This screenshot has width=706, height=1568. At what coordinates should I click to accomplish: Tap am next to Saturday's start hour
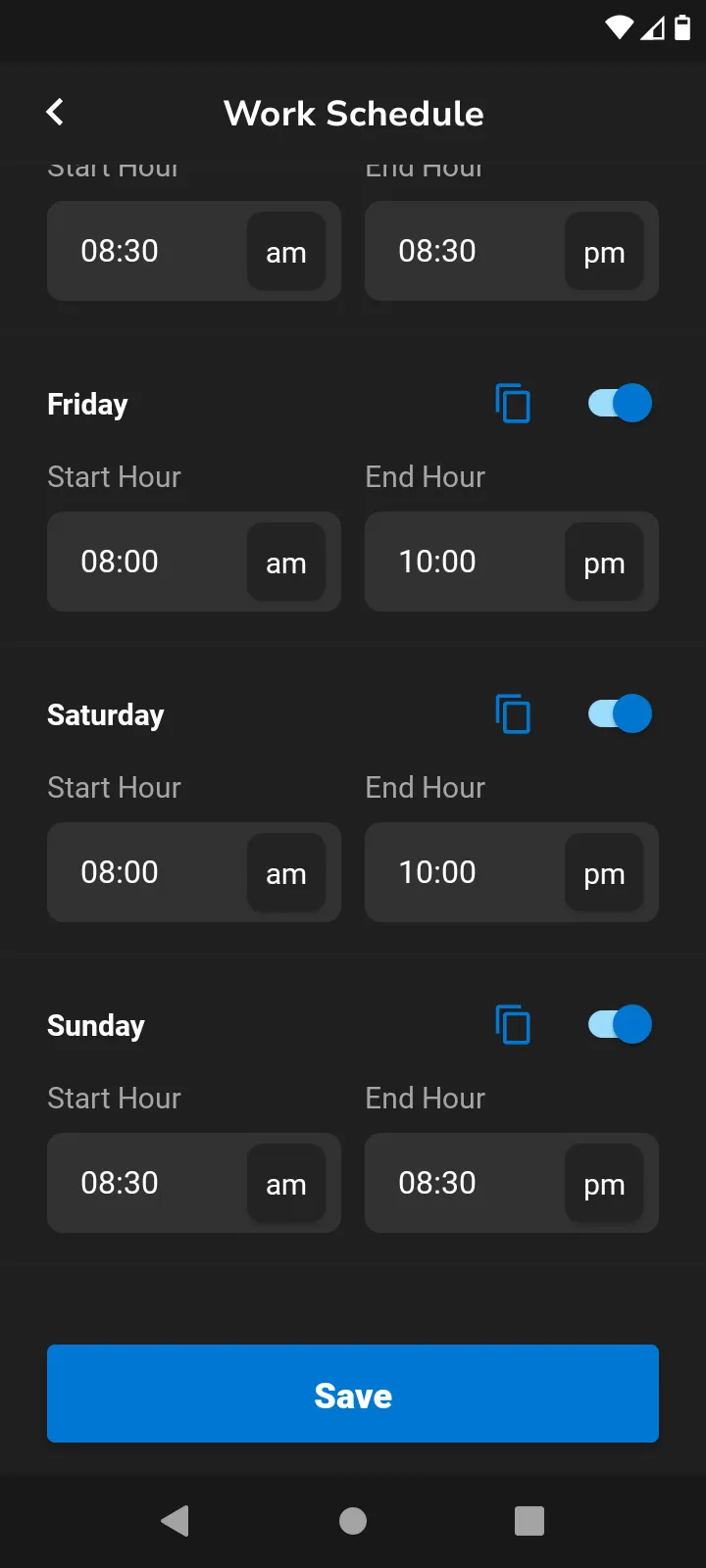(286, 873)
